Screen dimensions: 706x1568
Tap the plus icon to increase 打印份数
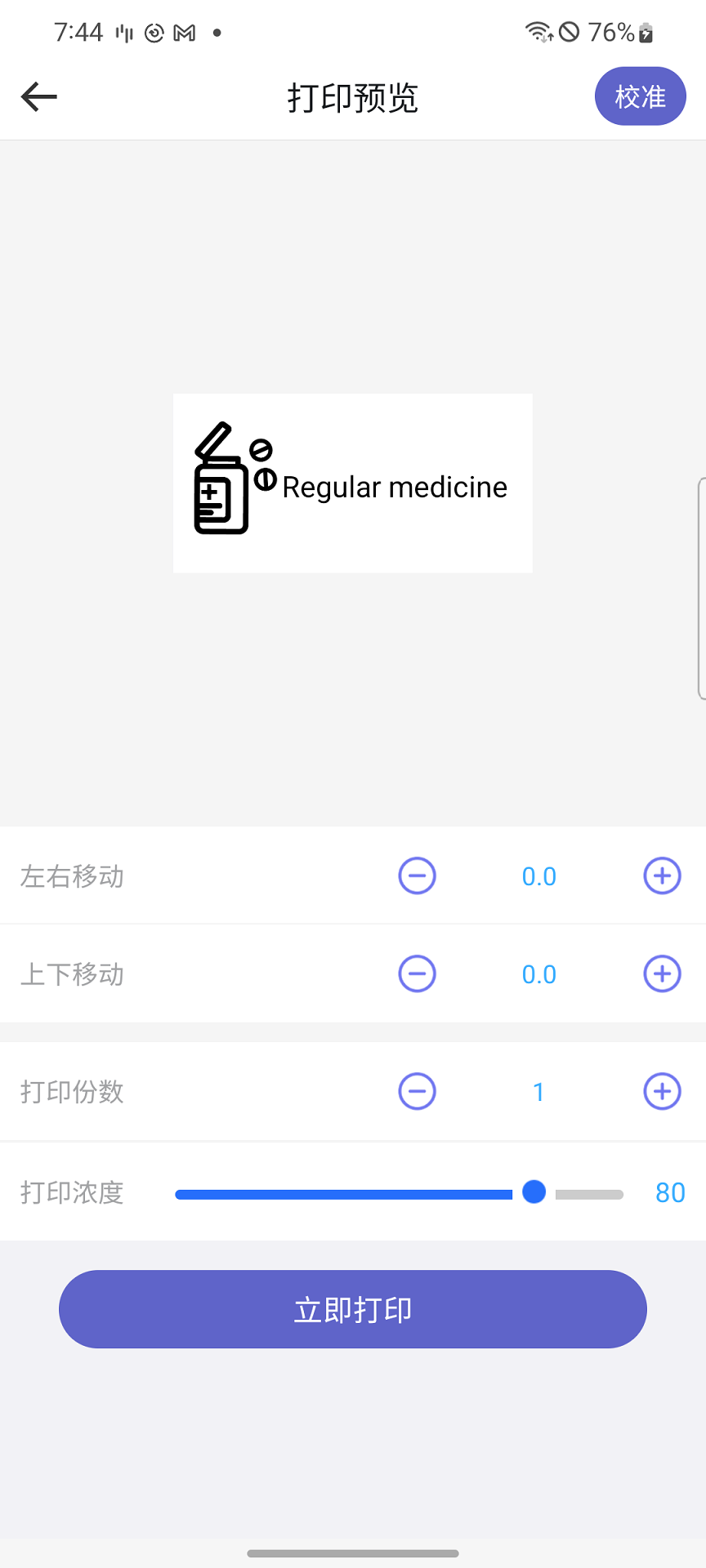(x=662, y=1091)
